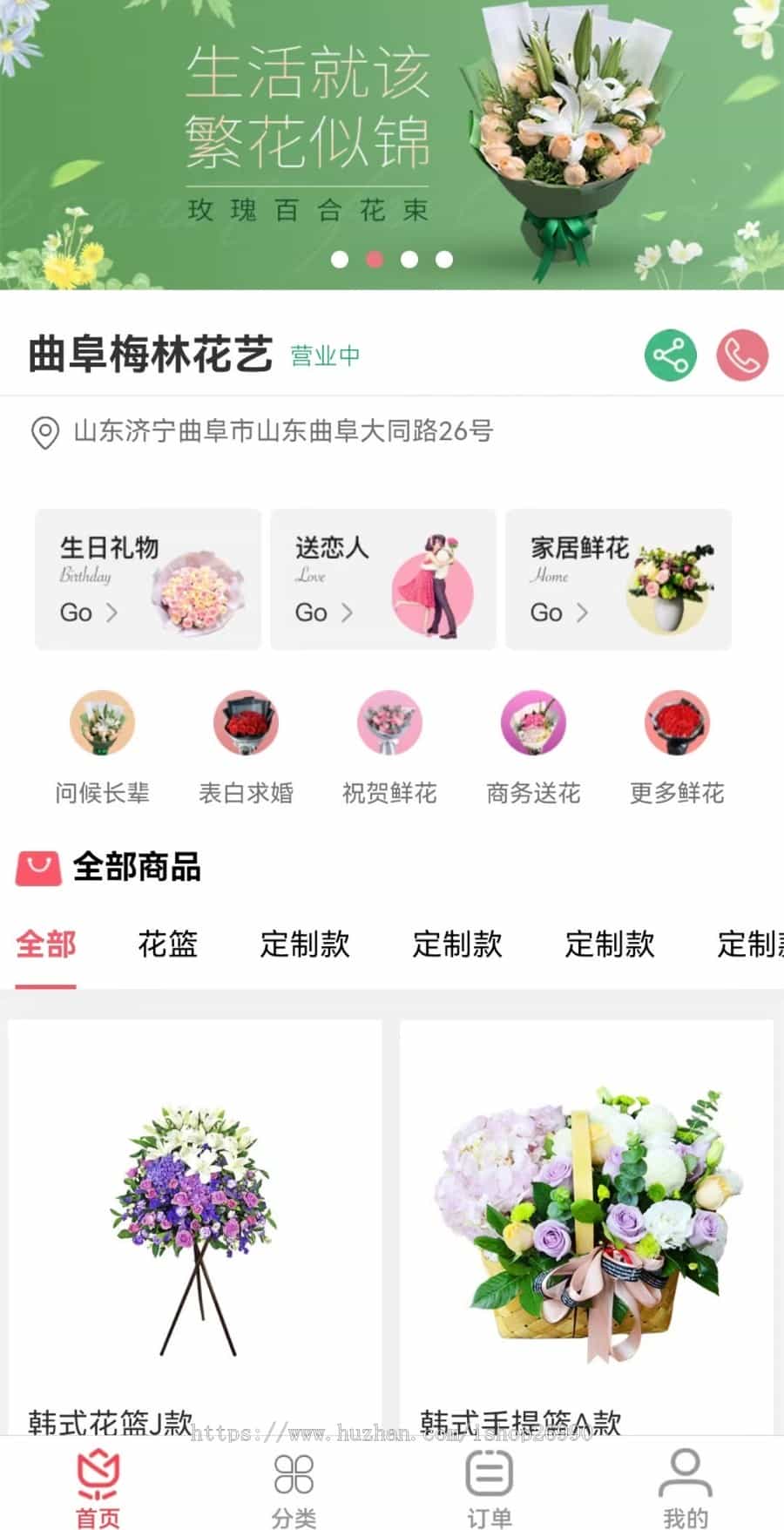Screen dimensions: 784x1530
Task: Open 更多鲜花 for more flowers
Action: [x=677, y=745]
